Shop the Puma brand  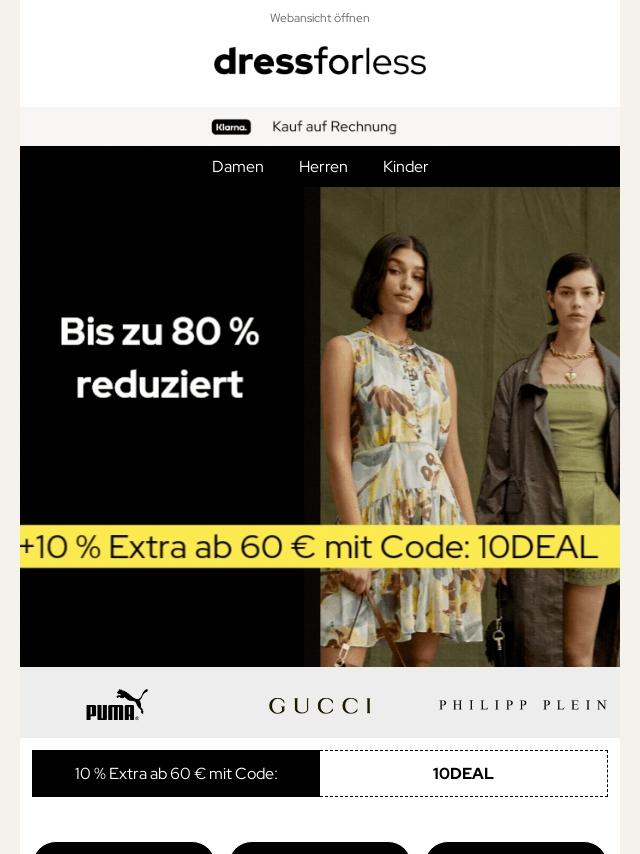coord(117,704)
